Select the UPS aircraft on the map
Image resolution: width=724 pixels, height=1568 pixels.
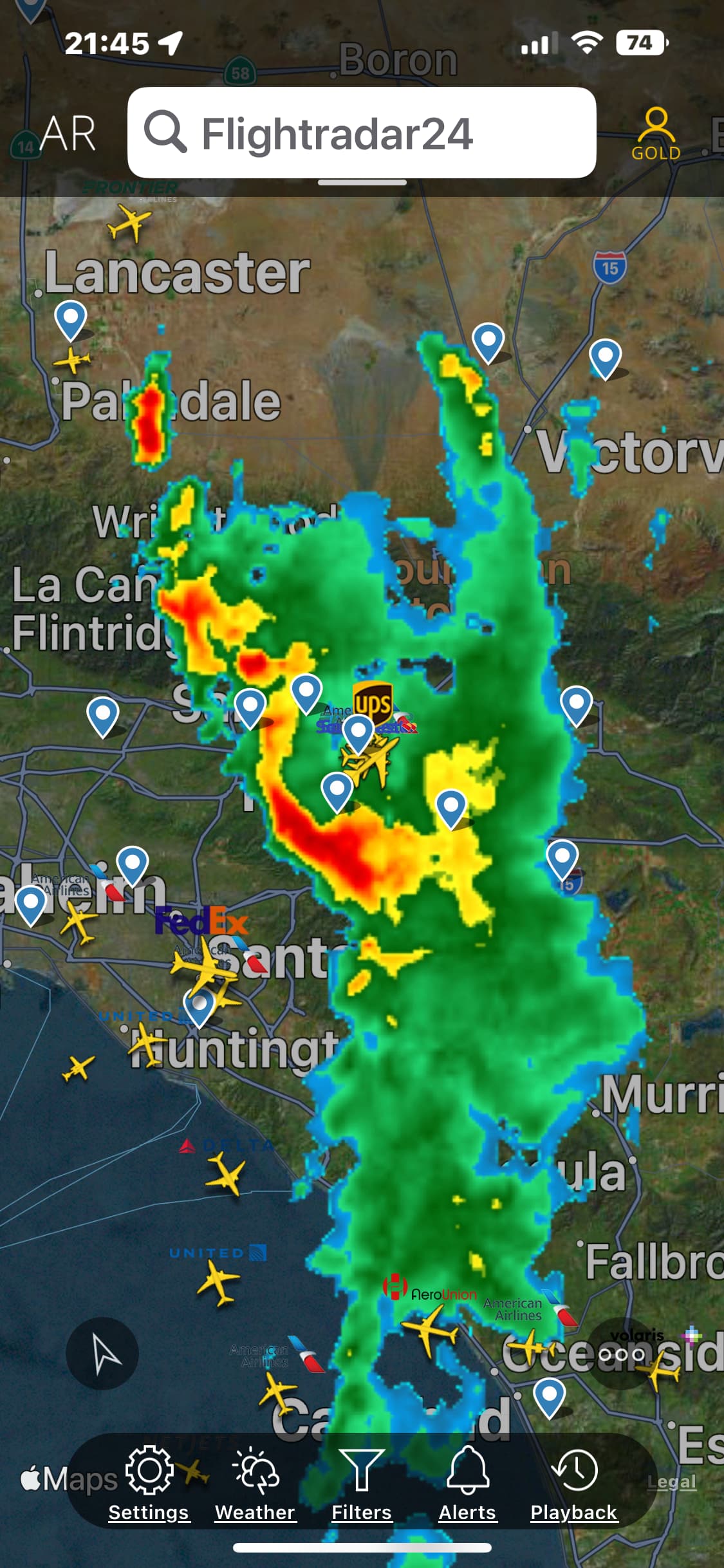tap(367, 760)
